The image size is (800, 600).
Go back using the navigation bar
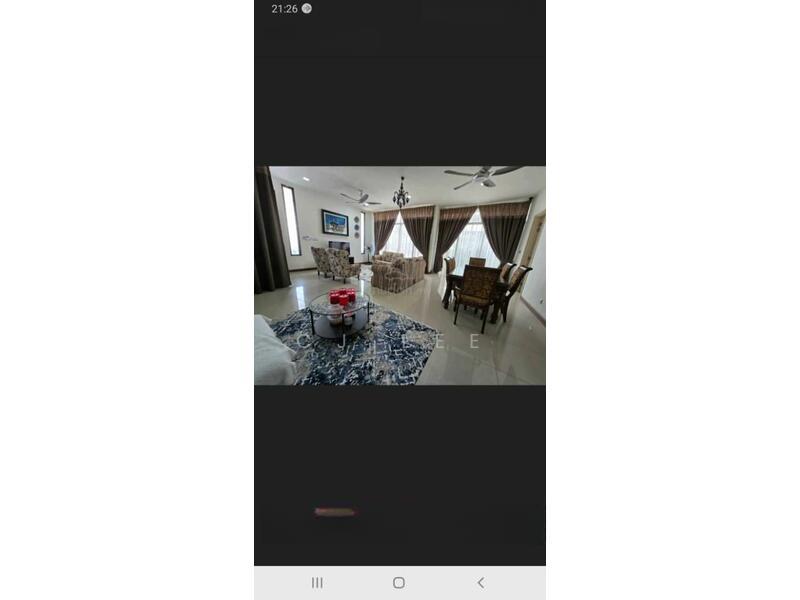coord(480,582)
